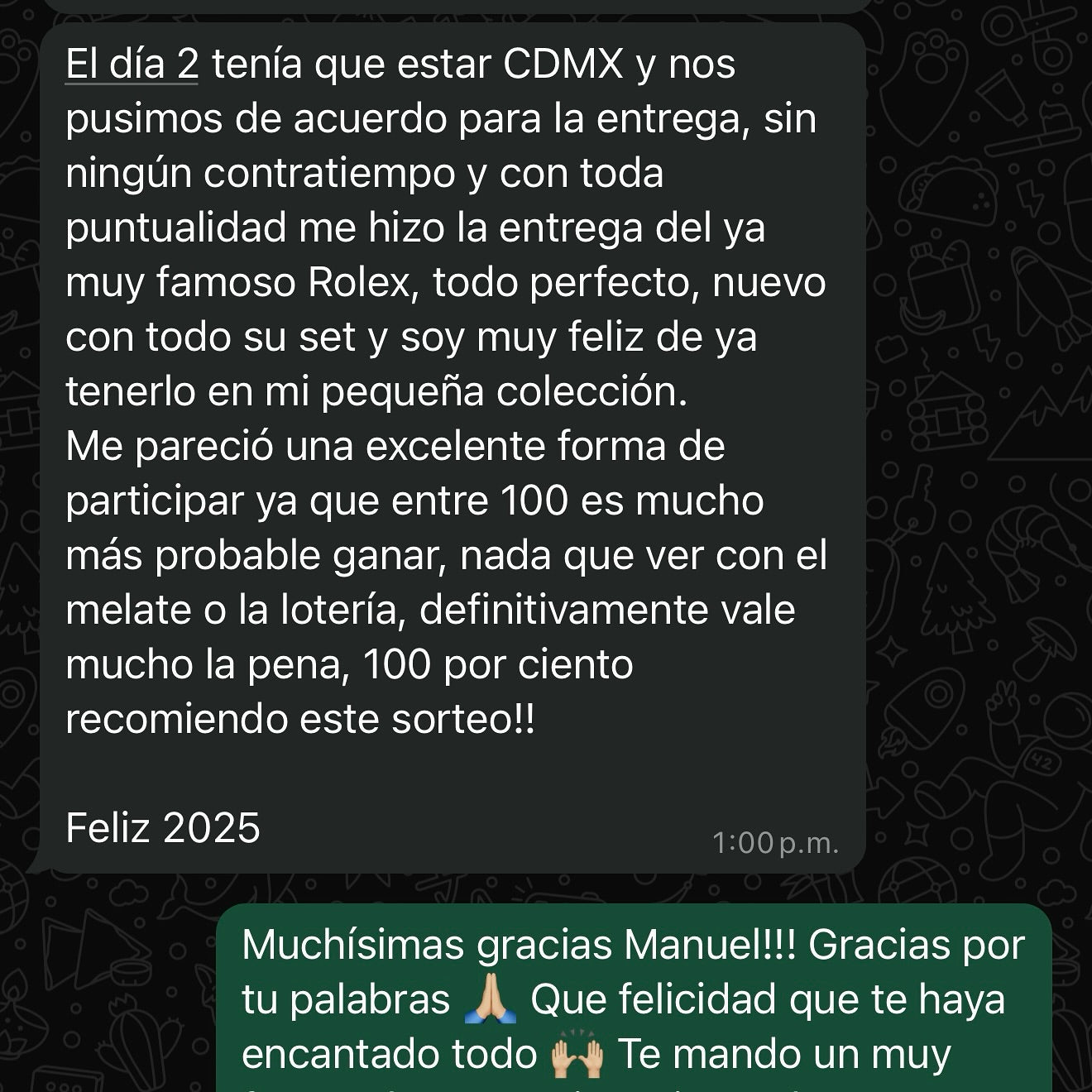Image resolution: width=1092 pixels, height=1092 pixels.
Task: Open the underlined "El día 2" date link
Action: tap(132, 65)
